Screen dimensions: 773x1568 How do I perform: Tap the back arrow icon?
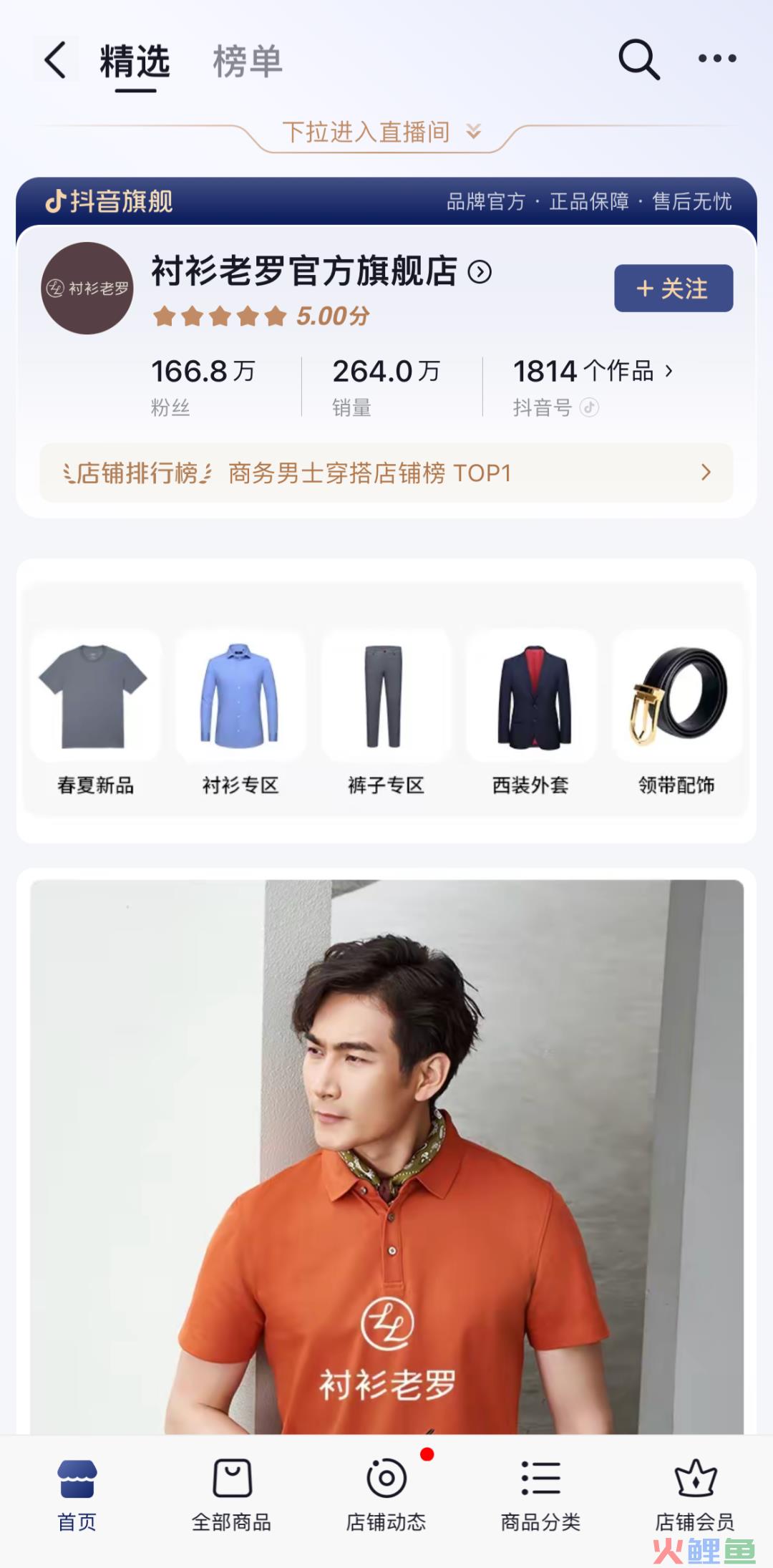coord(56,59)
